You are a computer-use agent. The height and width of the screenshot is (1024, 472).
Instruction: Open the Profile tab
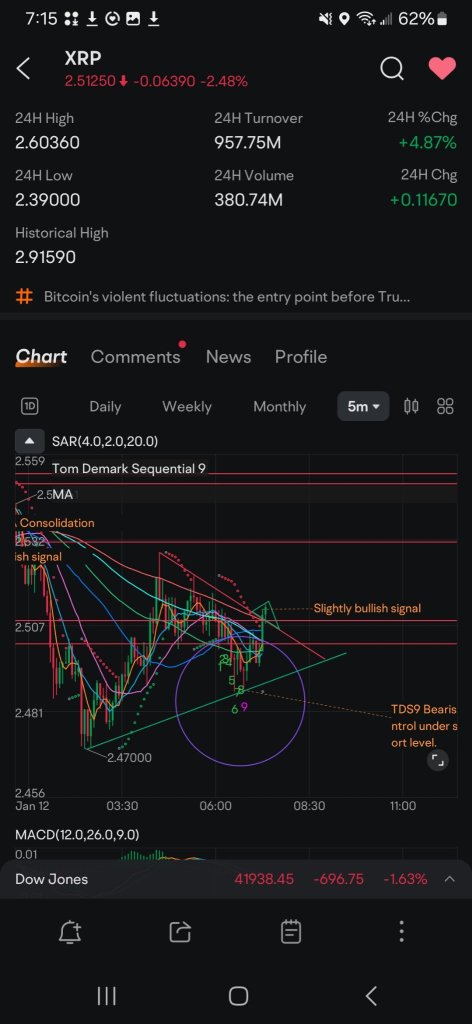pos(301,357)
